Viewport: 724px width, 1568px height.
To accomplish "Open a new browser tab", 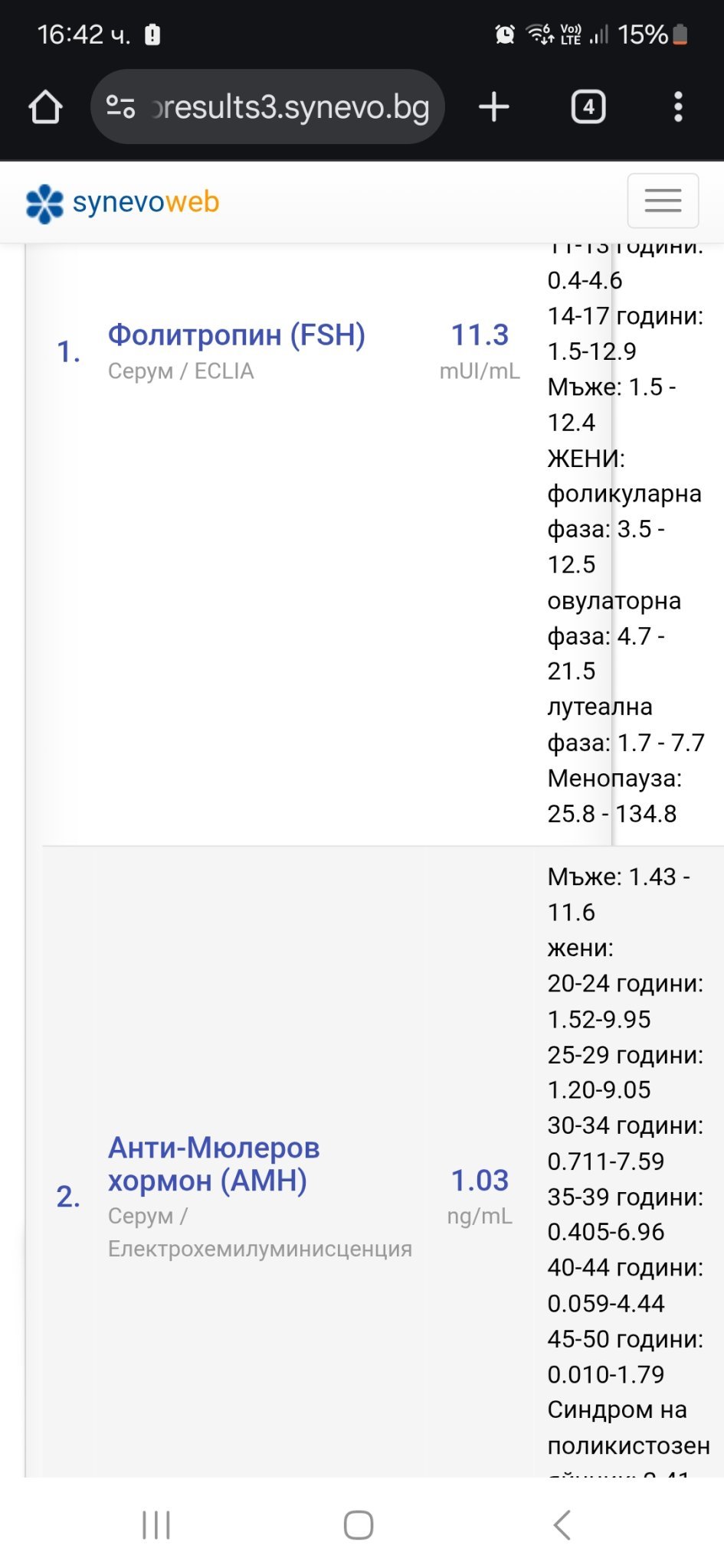I will [494, 107].
